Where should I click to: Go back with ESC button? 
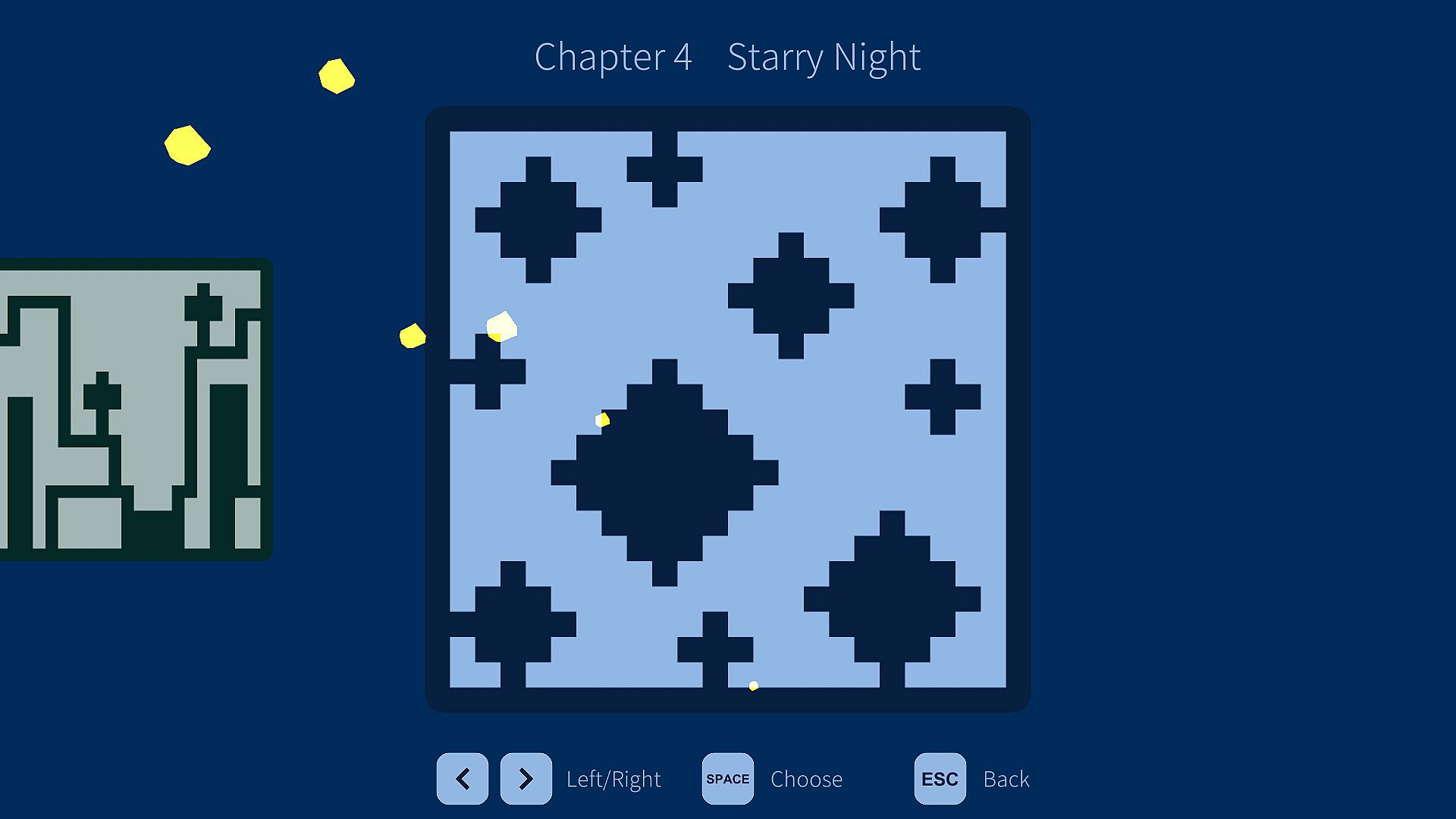(940, 779)
